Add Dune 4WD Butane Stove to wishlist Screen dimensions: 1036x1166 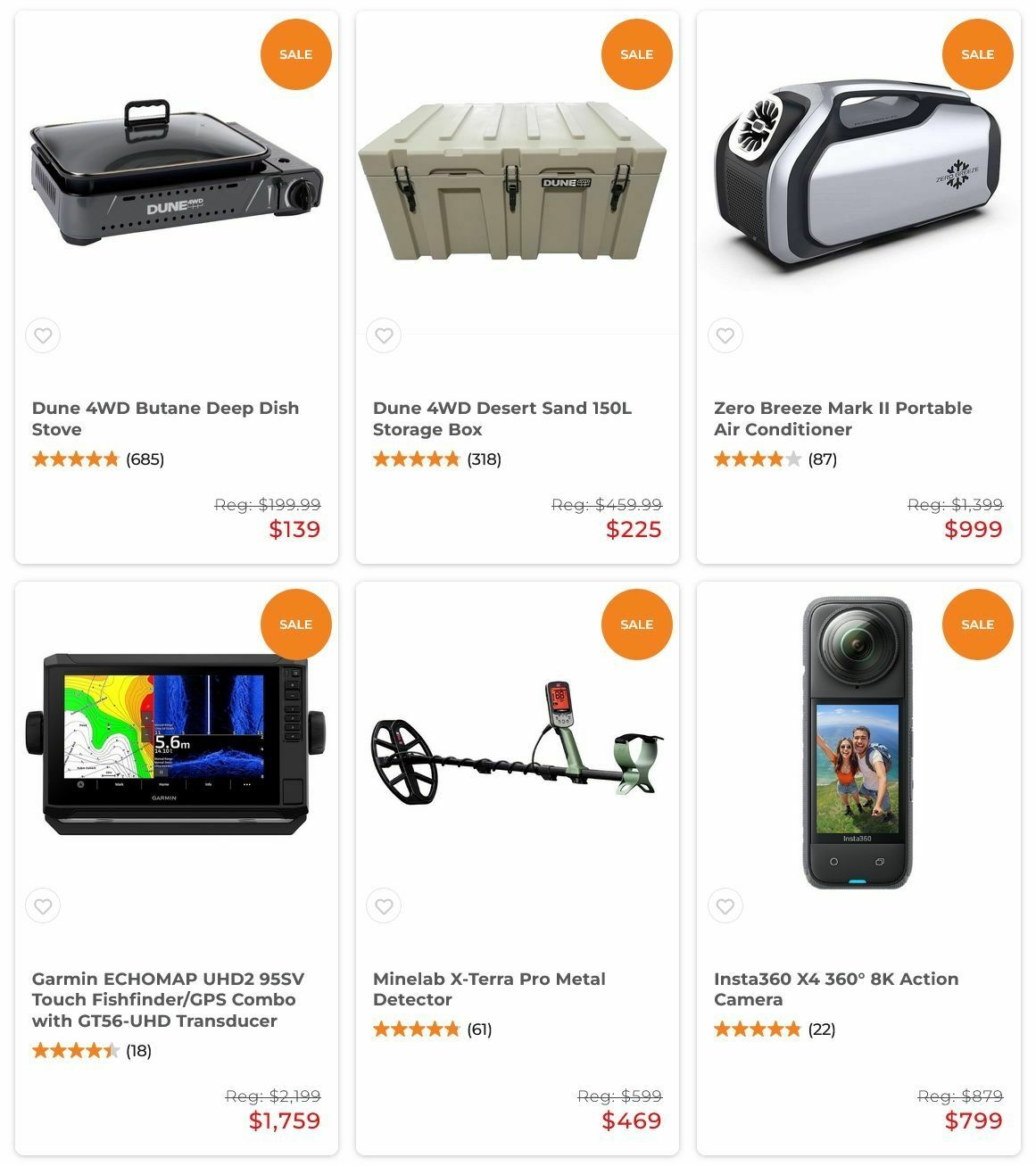coord(43,336)
